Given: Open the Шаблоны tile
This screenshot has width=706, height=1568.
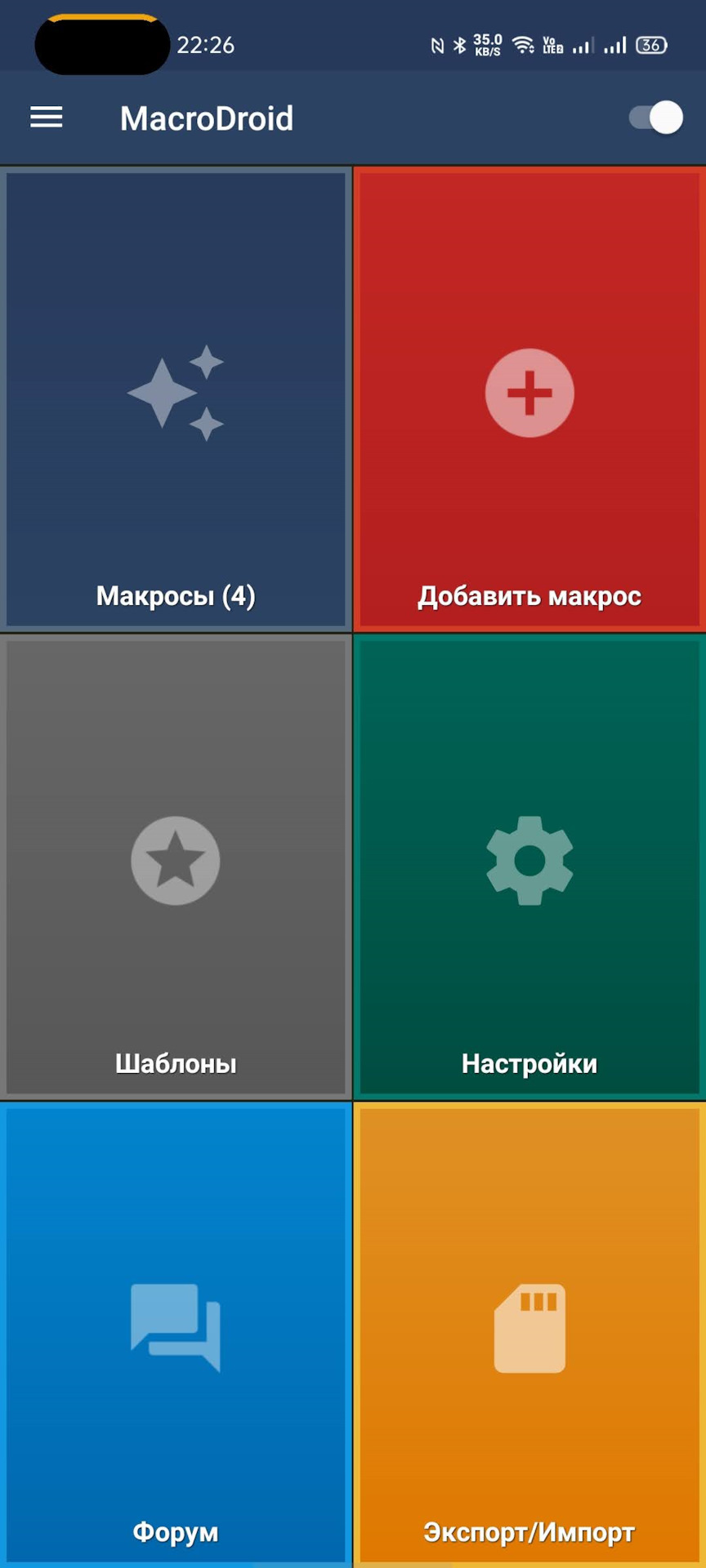Looking at the screenshot, I should click(176, 866).
